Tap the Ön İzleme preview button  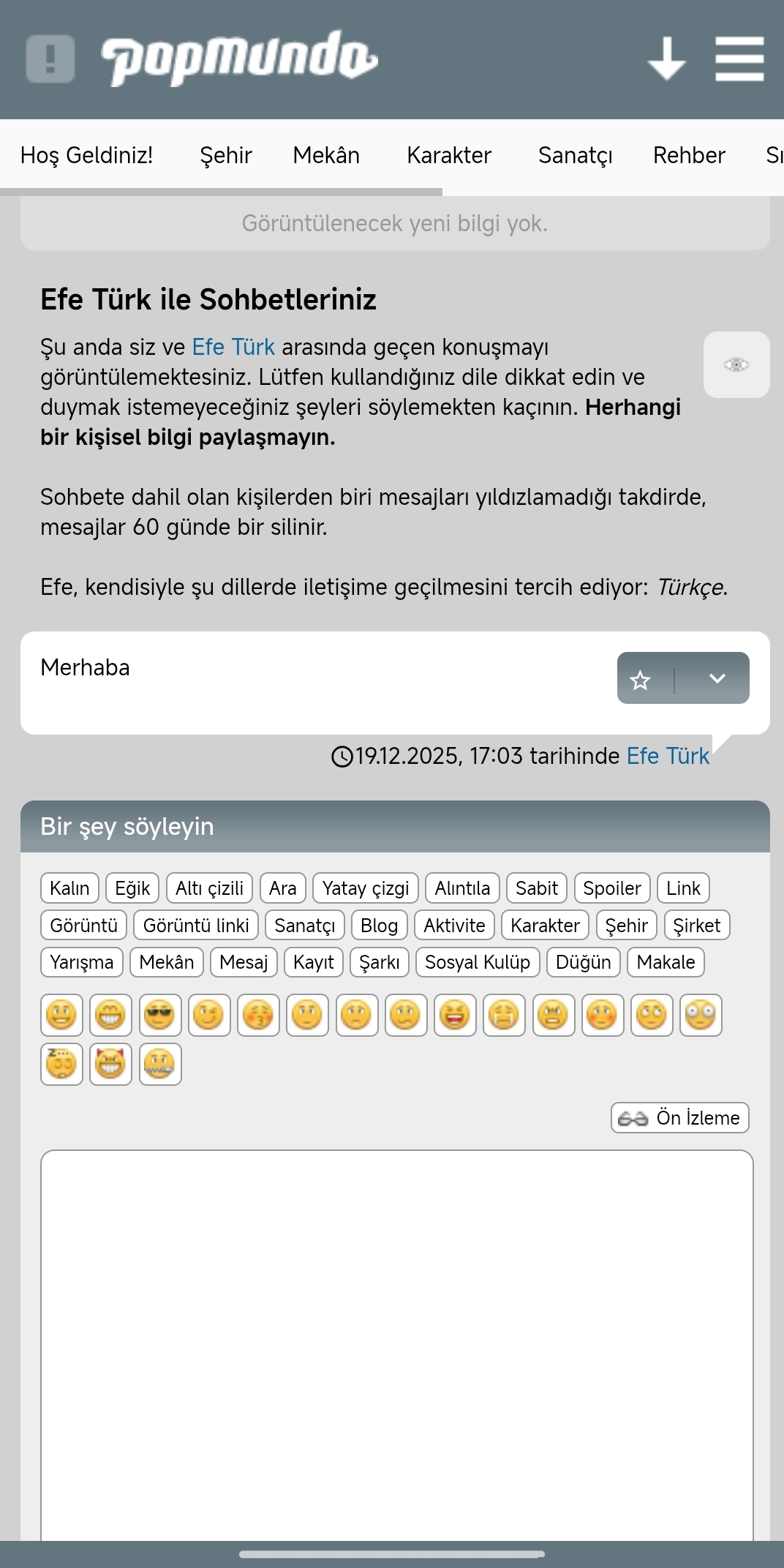pos(680,1118)
